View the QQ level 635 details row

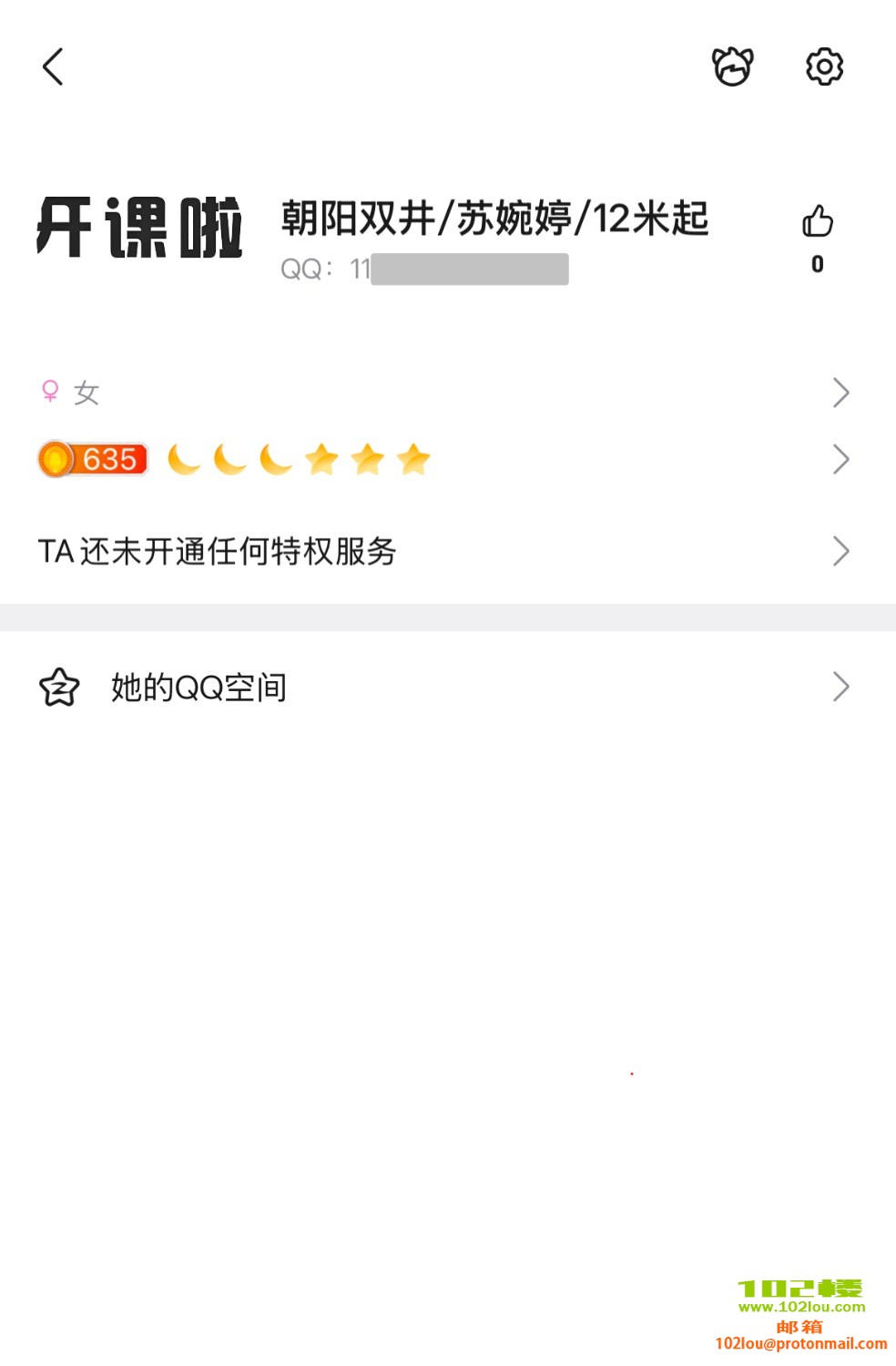click(446, 459)
